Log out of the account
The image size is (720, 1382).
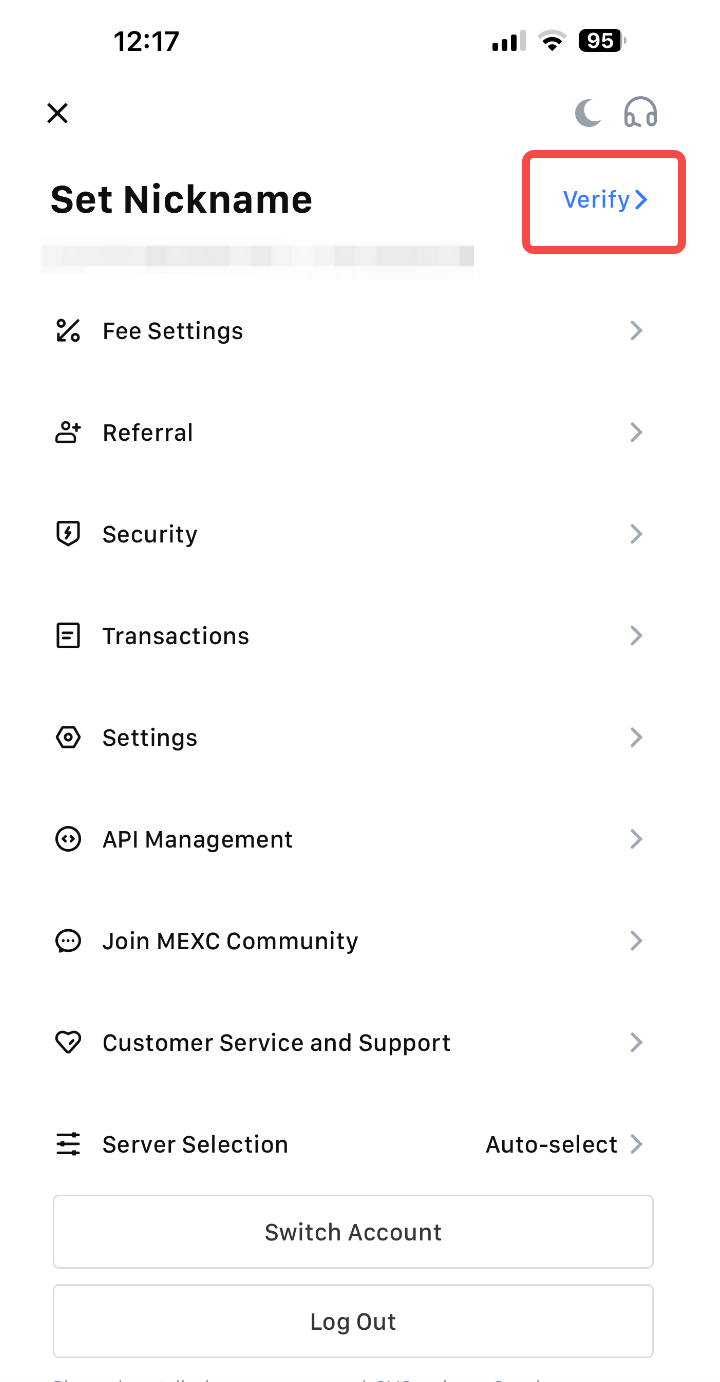[x=353, y=1322]
